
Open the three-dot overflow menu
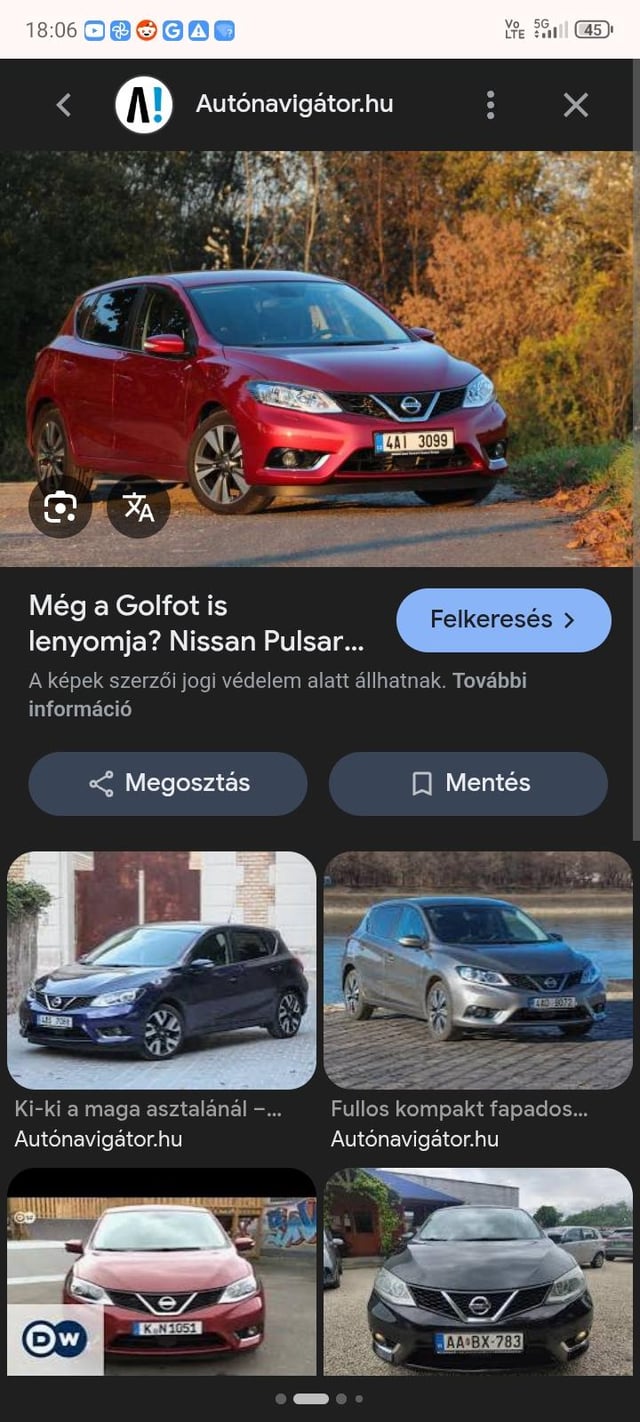click(490, 105)
